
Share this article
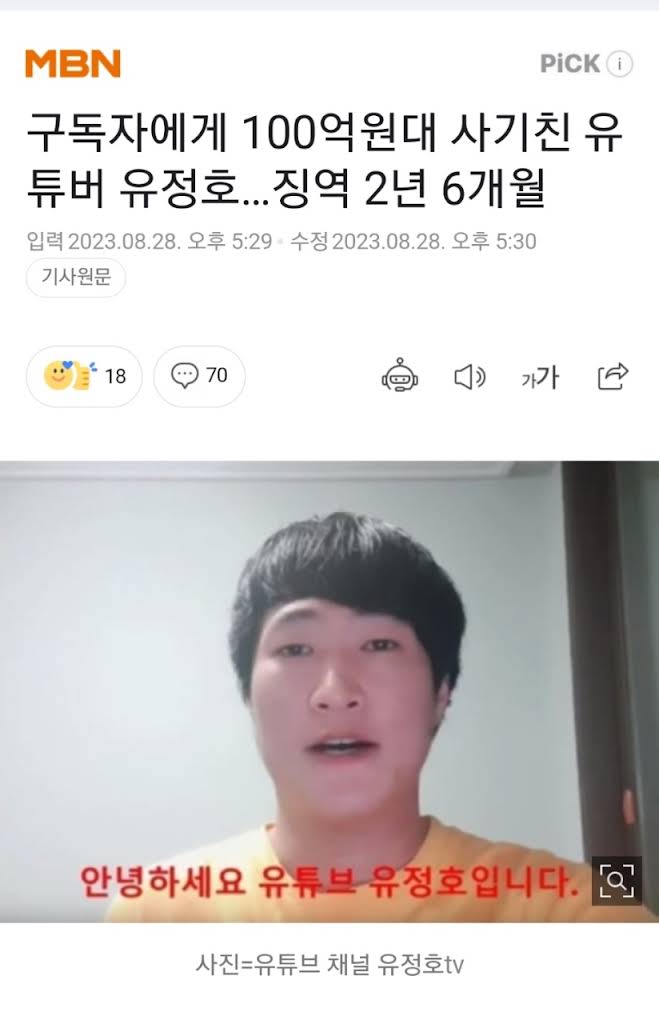(612, 376)
